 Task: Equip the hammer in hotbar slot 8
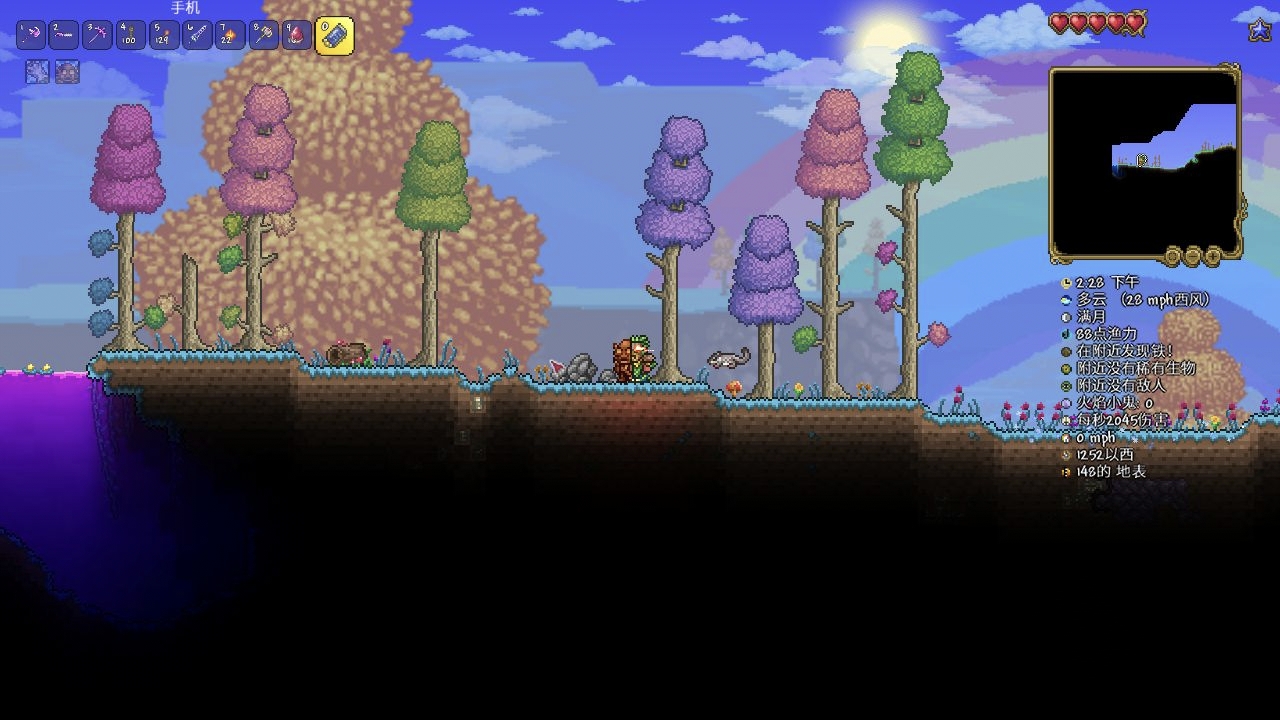[263, 35]
